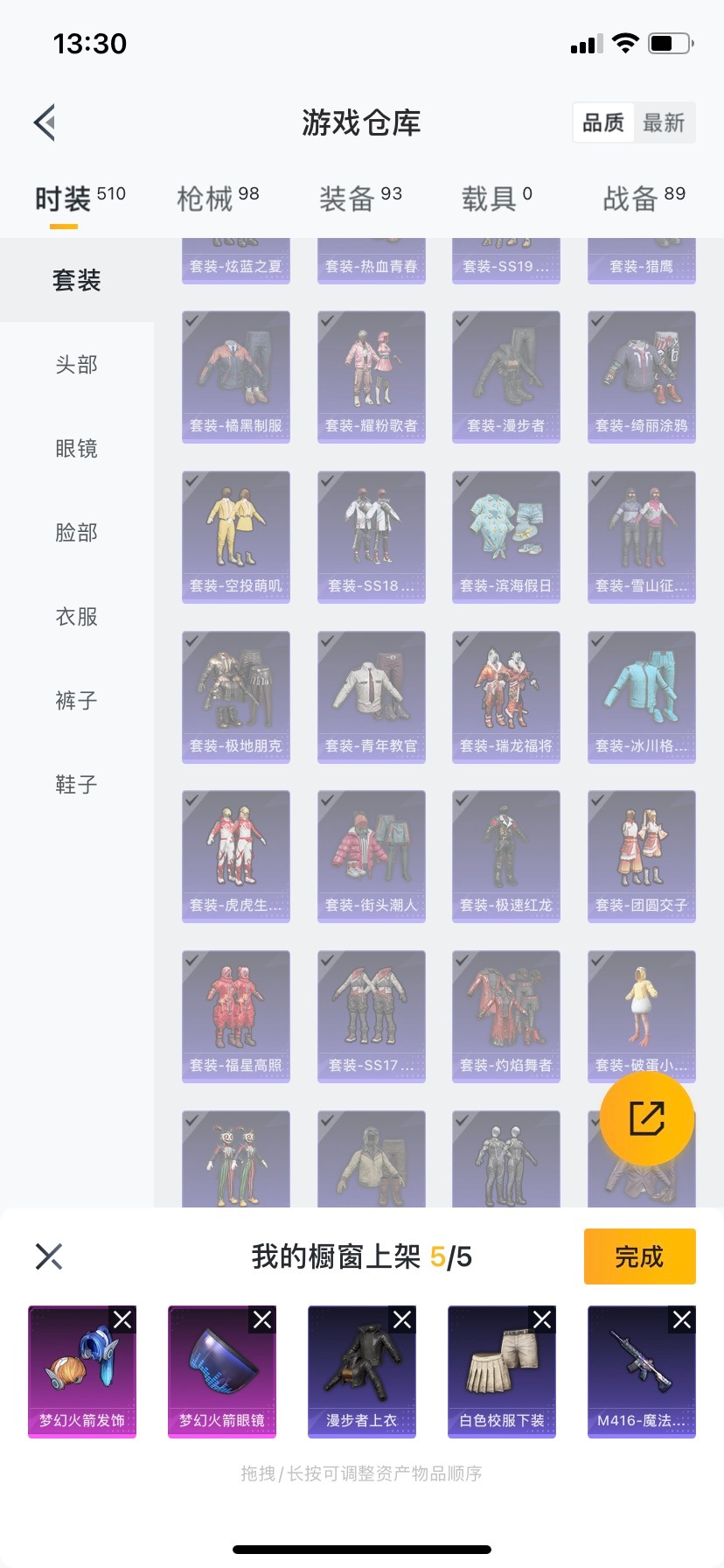Switch to the 枪械 tab

coord(218,199)
